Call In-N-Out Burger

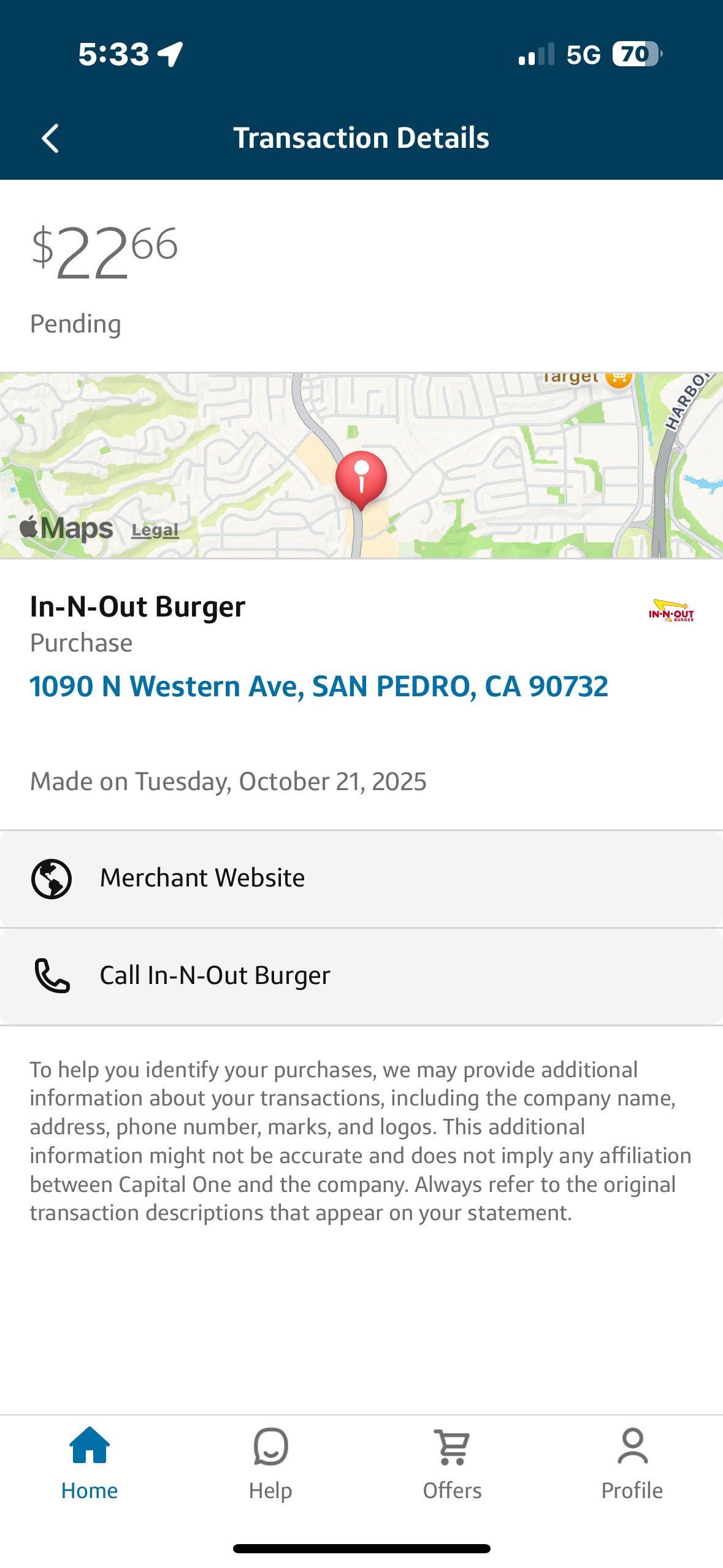(361, 975)
